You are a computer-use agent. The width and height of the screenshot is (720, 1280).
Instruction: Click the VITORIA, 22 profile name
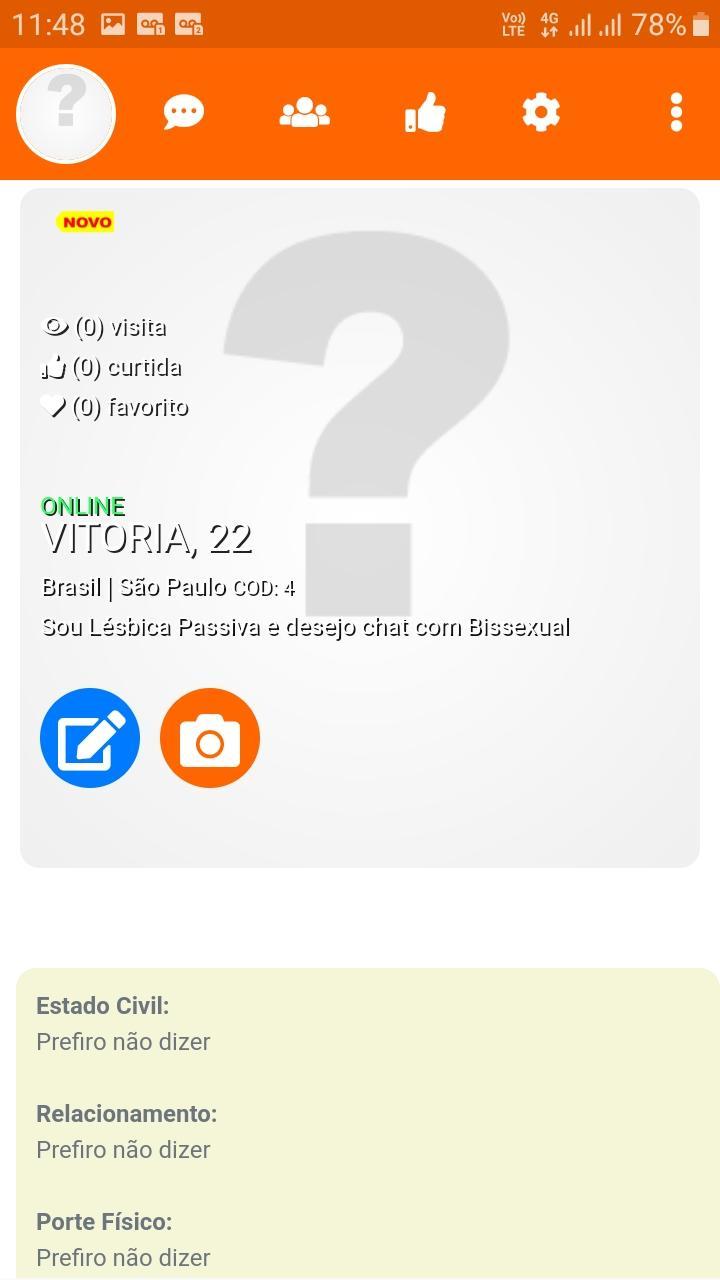[148, 538]
